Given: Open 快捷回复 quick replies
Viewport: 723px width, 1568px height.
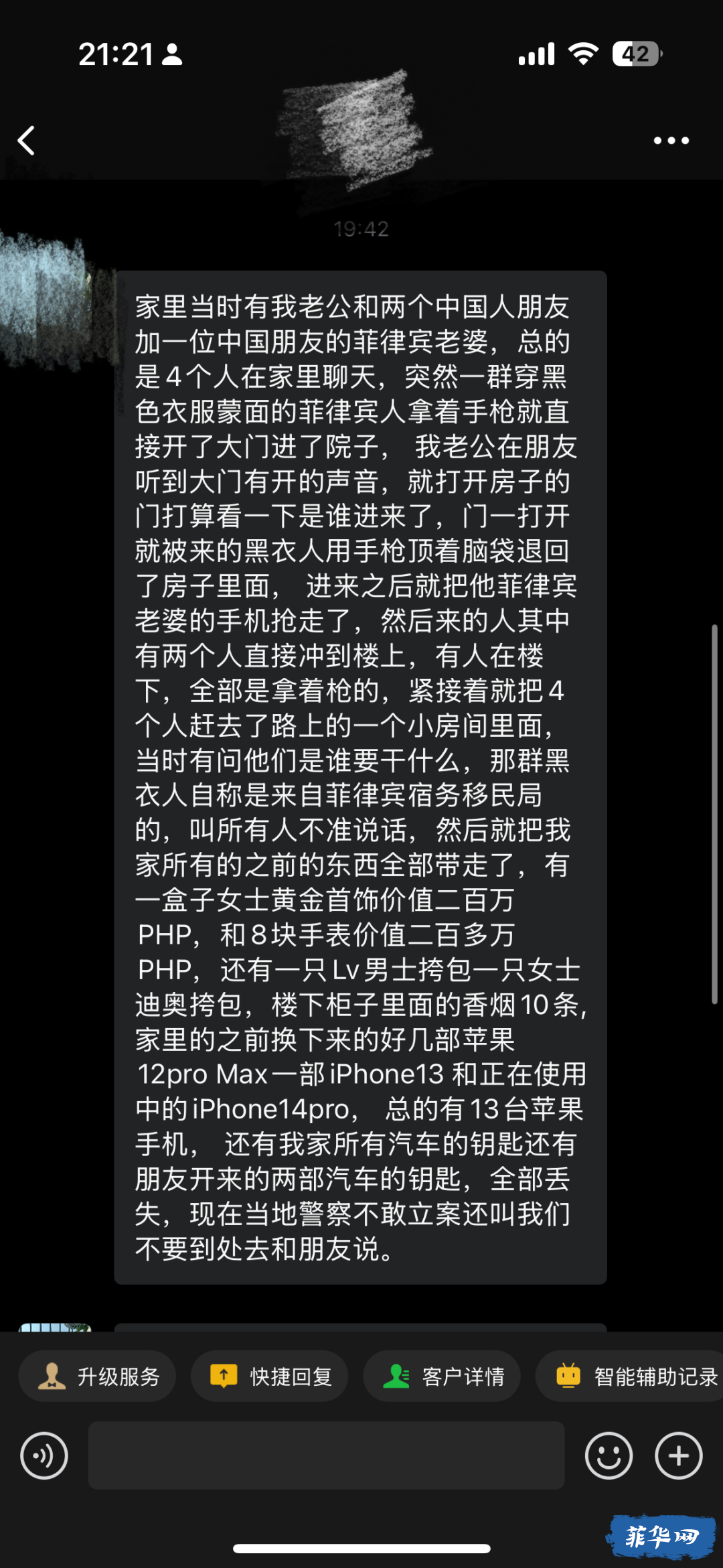Looking at the screenshot, I should 270,1376.
